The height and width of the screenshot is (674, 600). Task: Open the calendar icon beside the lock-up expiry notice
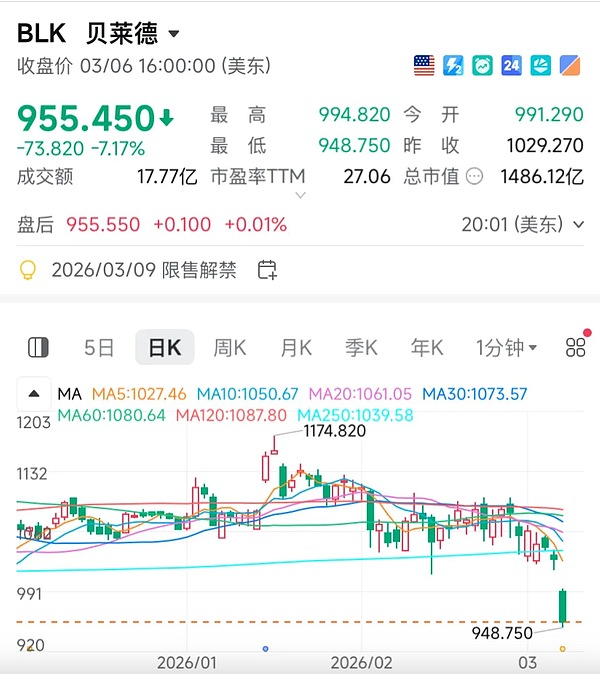coord(267,269)
